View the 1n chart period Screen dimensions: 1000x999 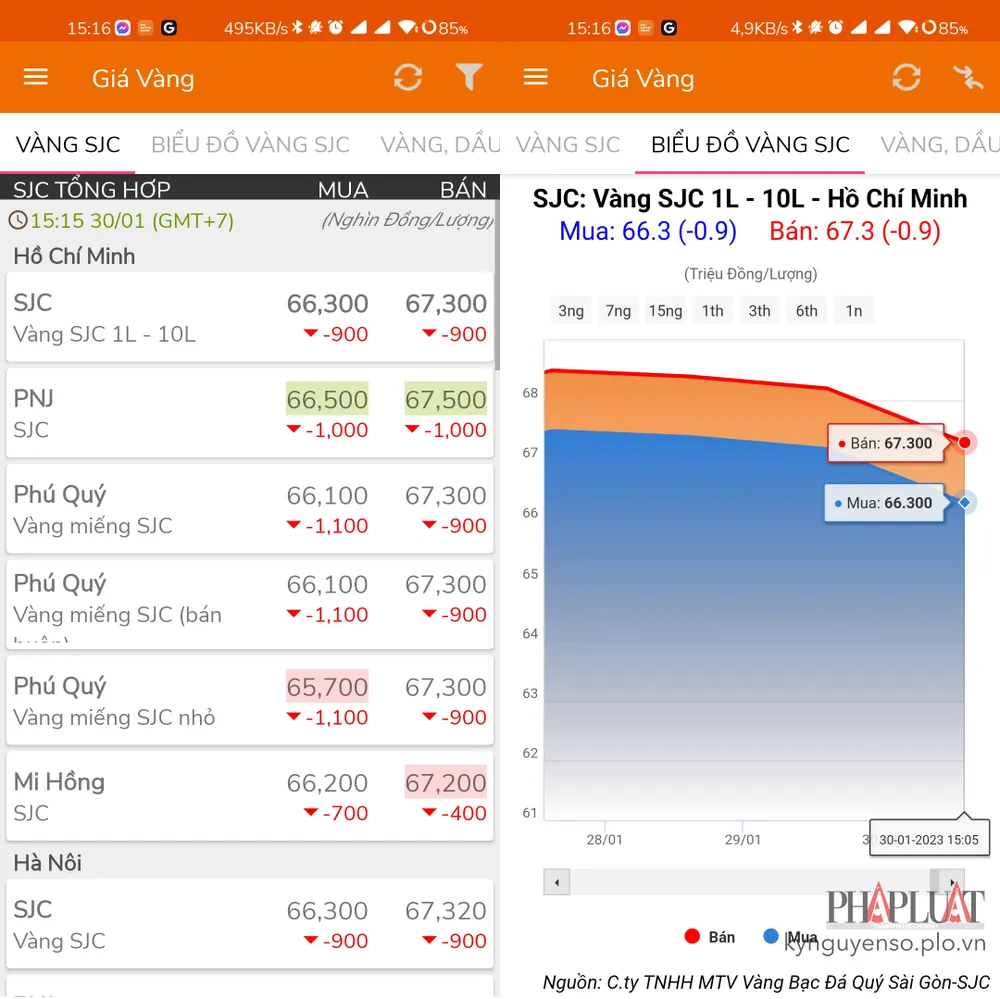point(853,311)
